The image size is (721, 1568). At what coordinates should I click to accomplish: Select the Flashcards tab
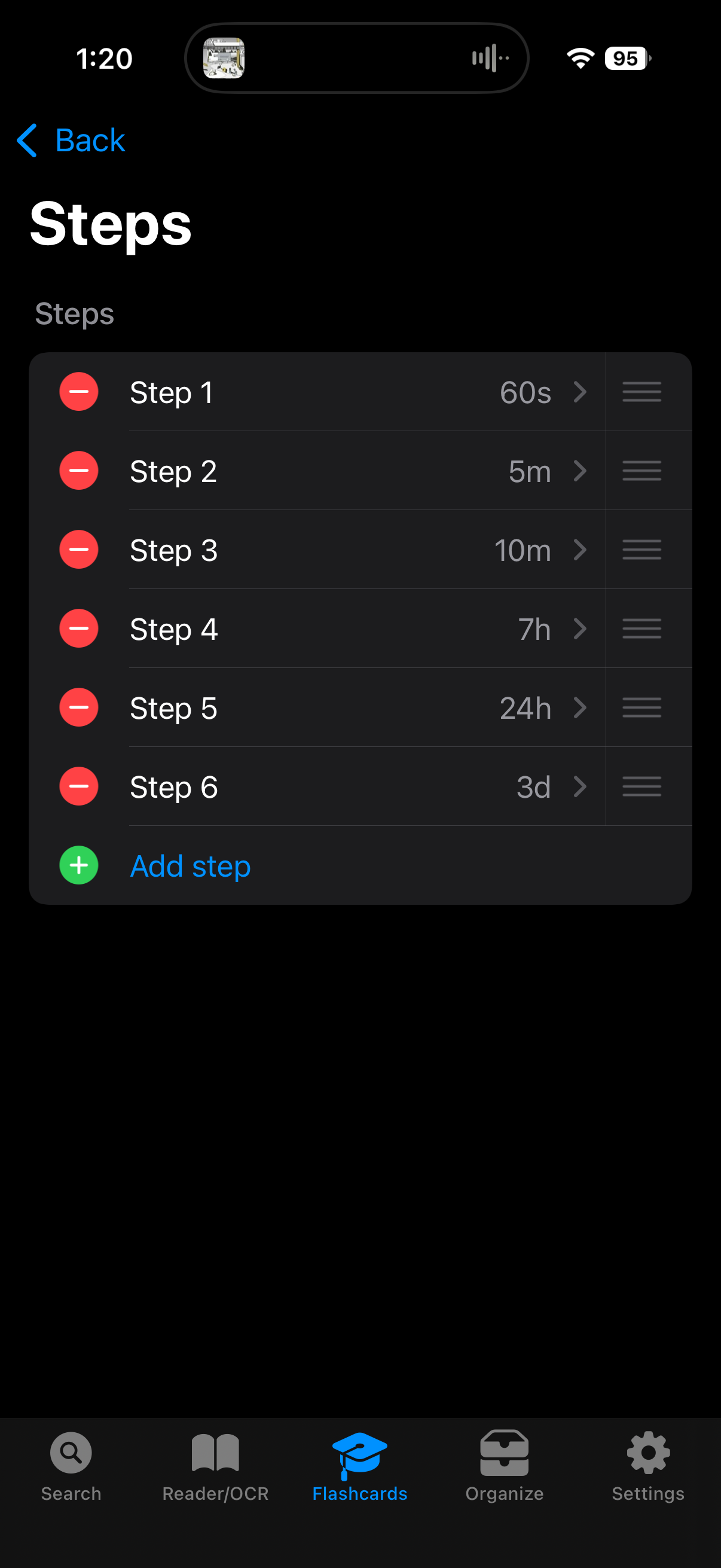359,1466
